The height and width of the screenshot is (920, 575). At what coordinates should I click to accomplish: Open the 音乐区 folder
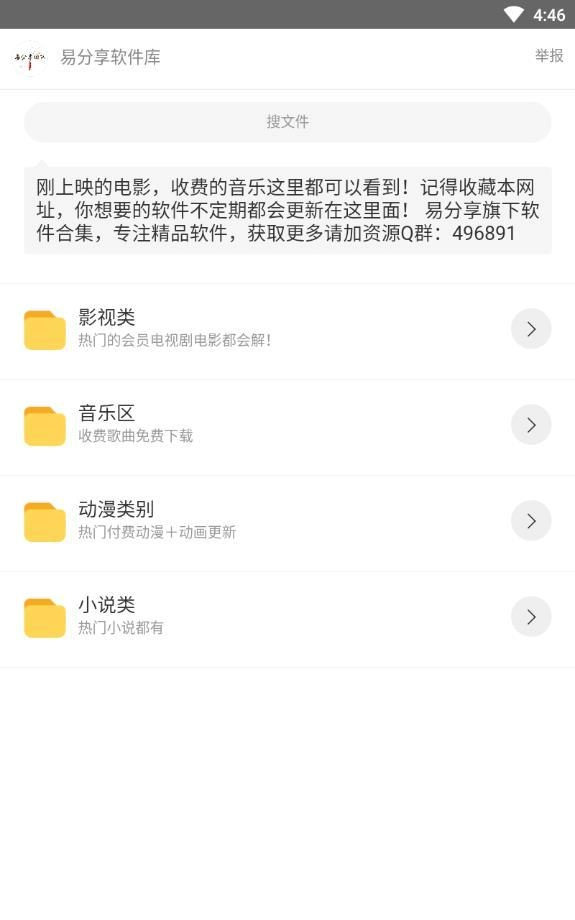click(x=288, y=426)
